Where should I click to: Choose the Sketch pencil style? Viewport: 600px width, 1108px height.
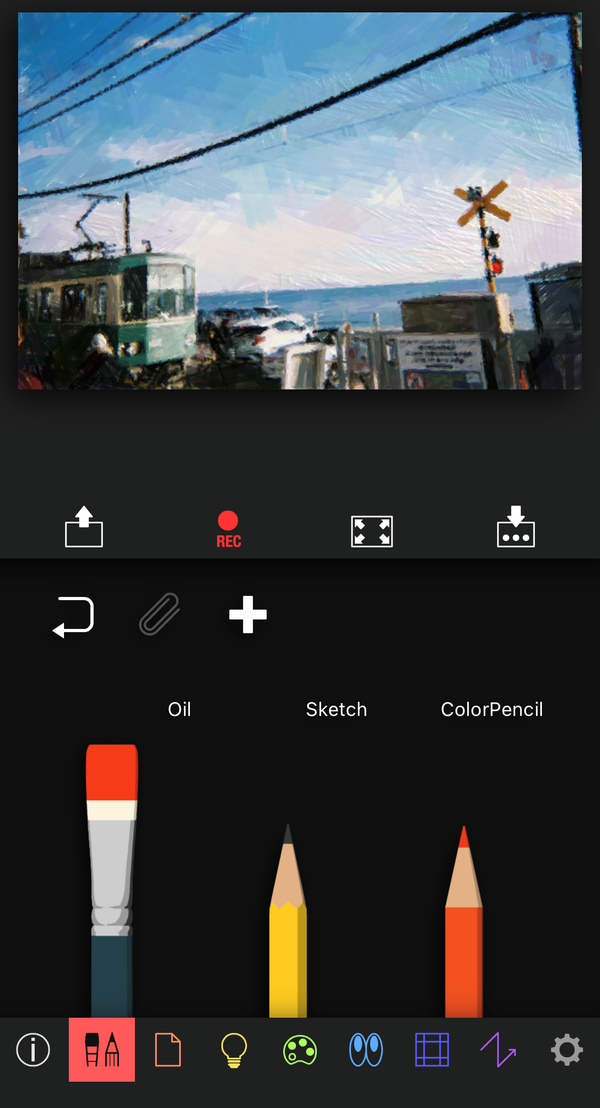[x=288, y=920]
